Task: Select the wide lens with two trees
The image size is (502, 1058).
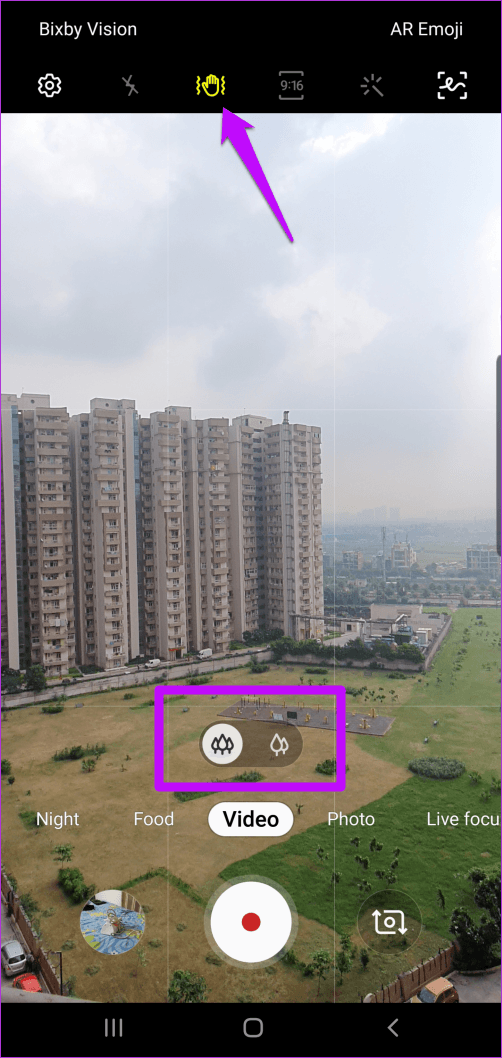Action: click(x=277, y=744)
